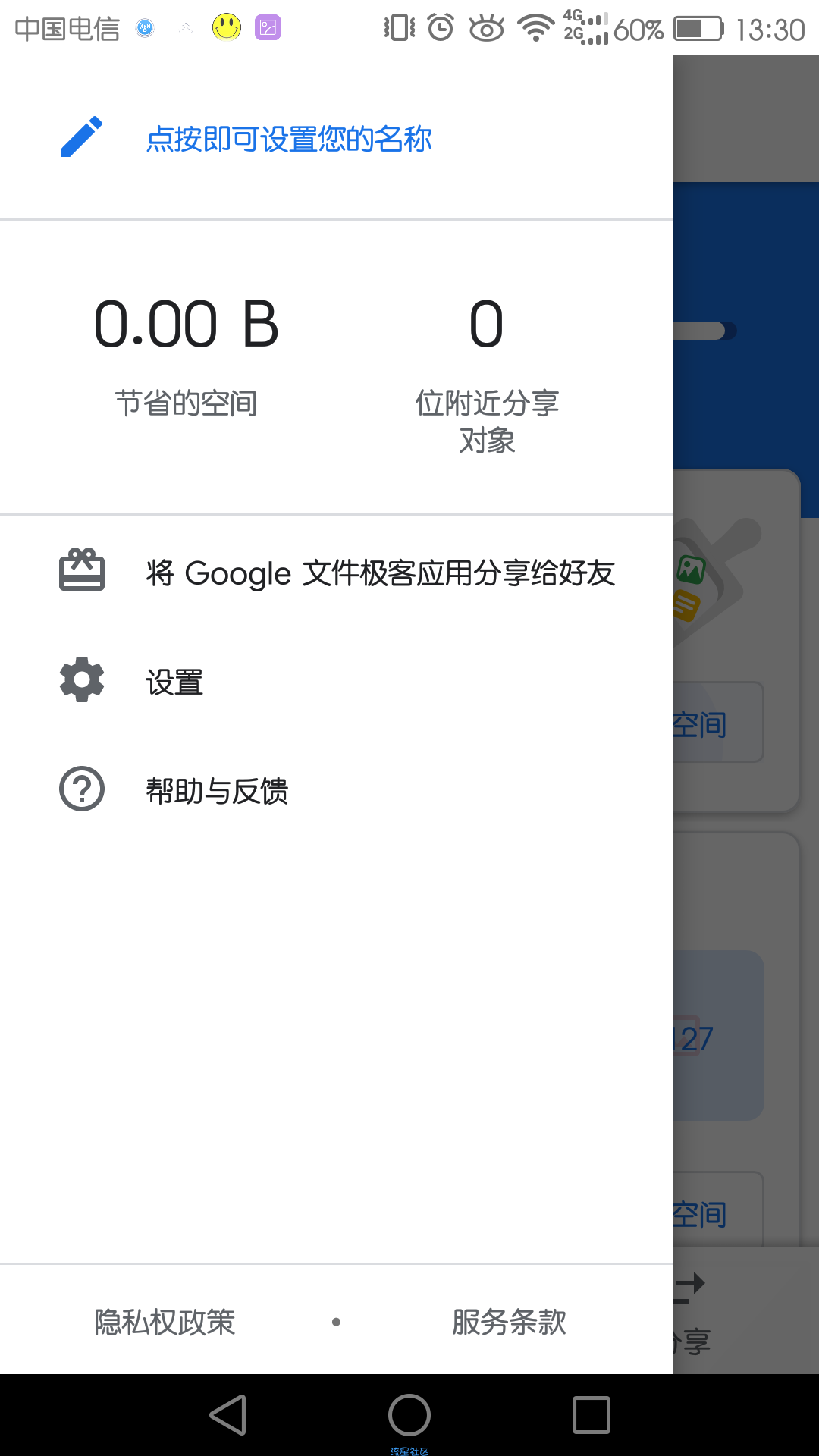Open 帮助与反馈
Screen dimensions: 819x1456
pyautogui.click(x=217, y=791)
